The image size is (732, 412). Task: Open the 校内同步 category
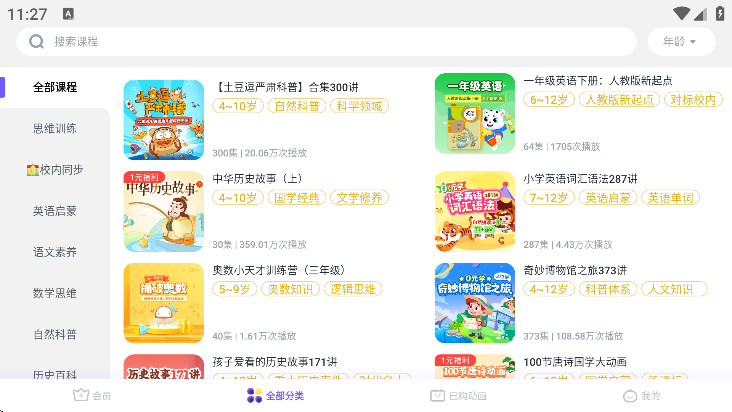click(x=55, y=170)
